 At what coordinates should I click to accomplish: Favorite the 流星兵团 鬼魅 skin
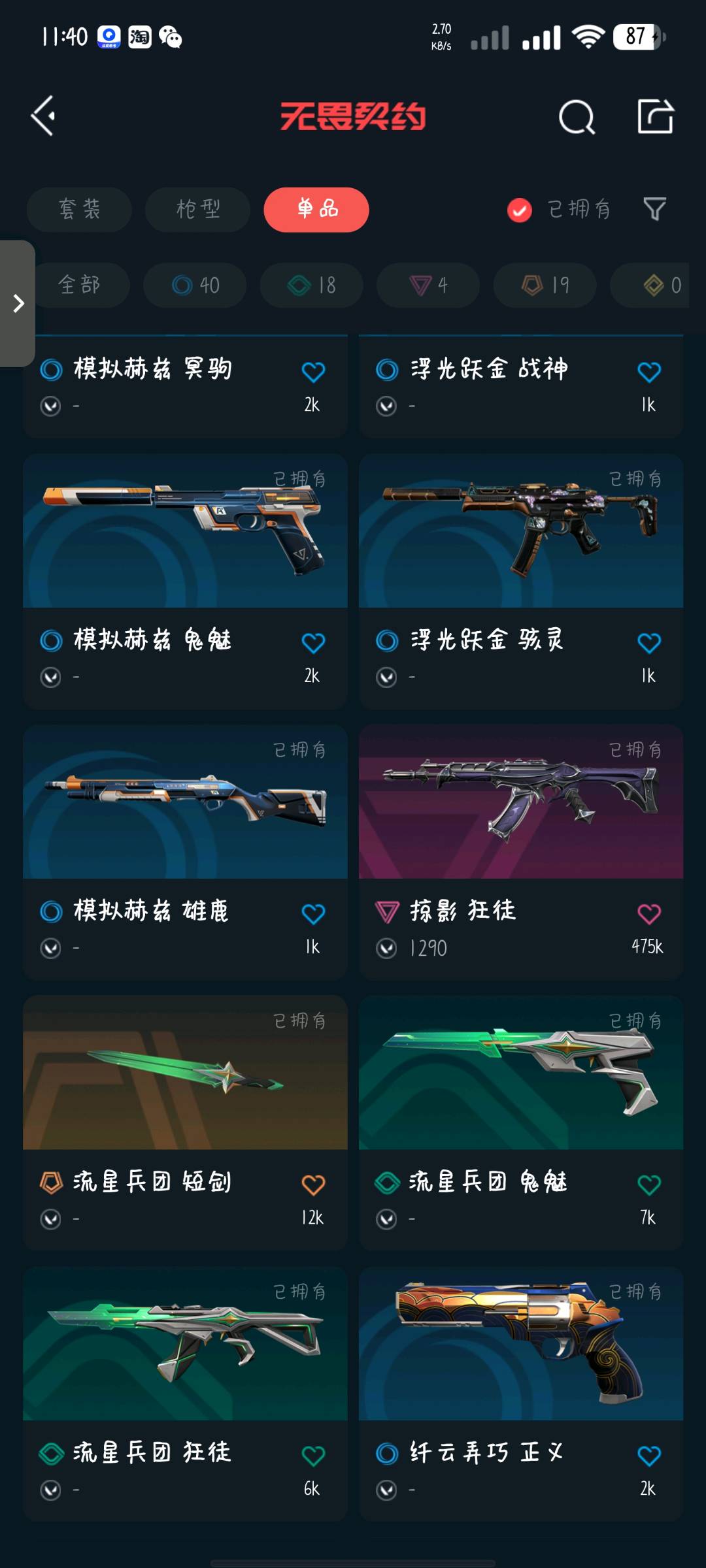648,1184
